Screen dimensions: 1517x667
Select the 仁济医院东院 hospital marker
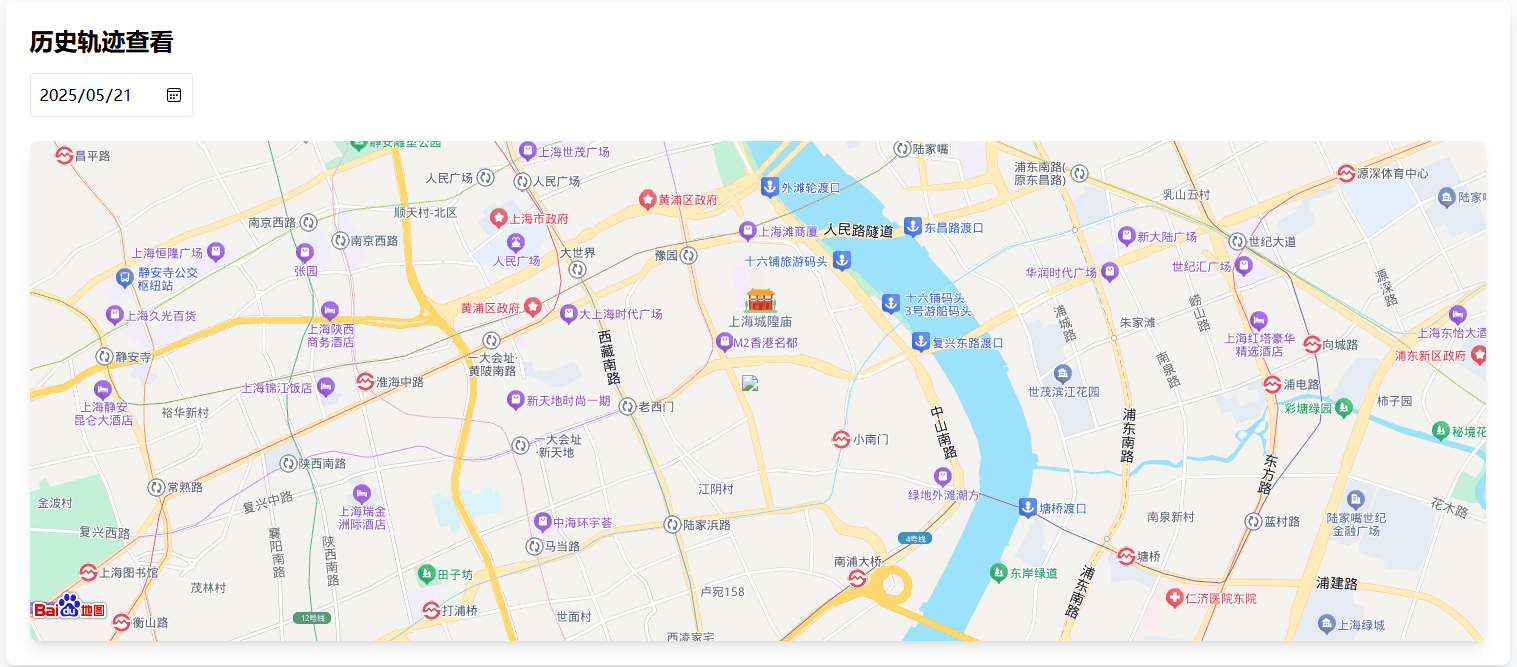click(x=1174, y=598)
